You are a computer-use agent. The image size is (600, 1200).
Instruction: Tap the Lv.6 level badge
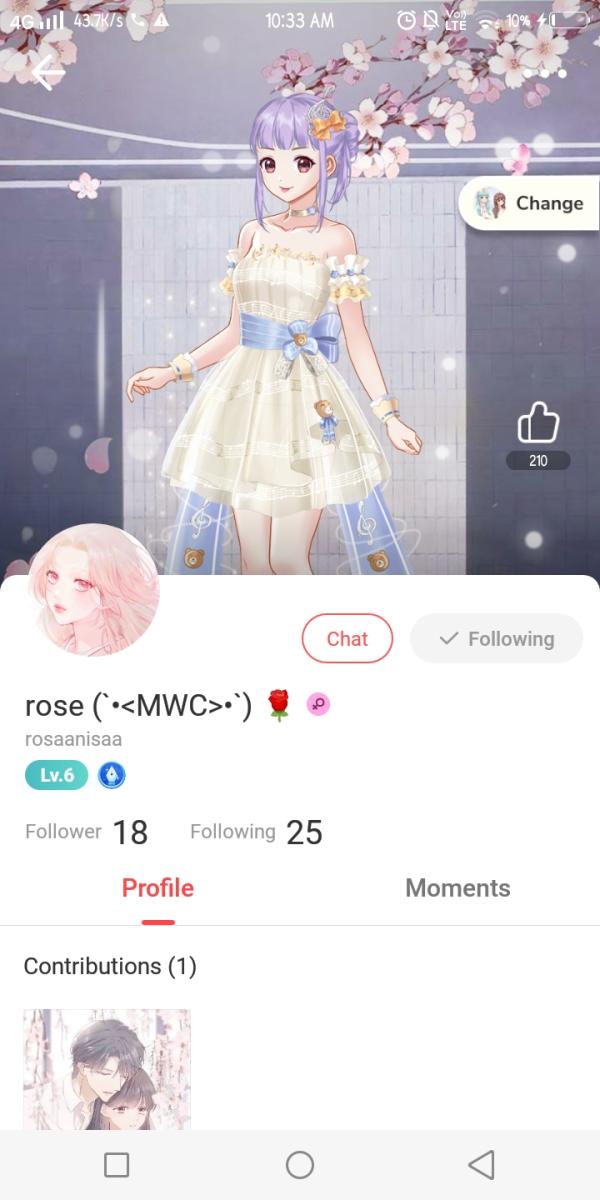click(x=56, y=775)
